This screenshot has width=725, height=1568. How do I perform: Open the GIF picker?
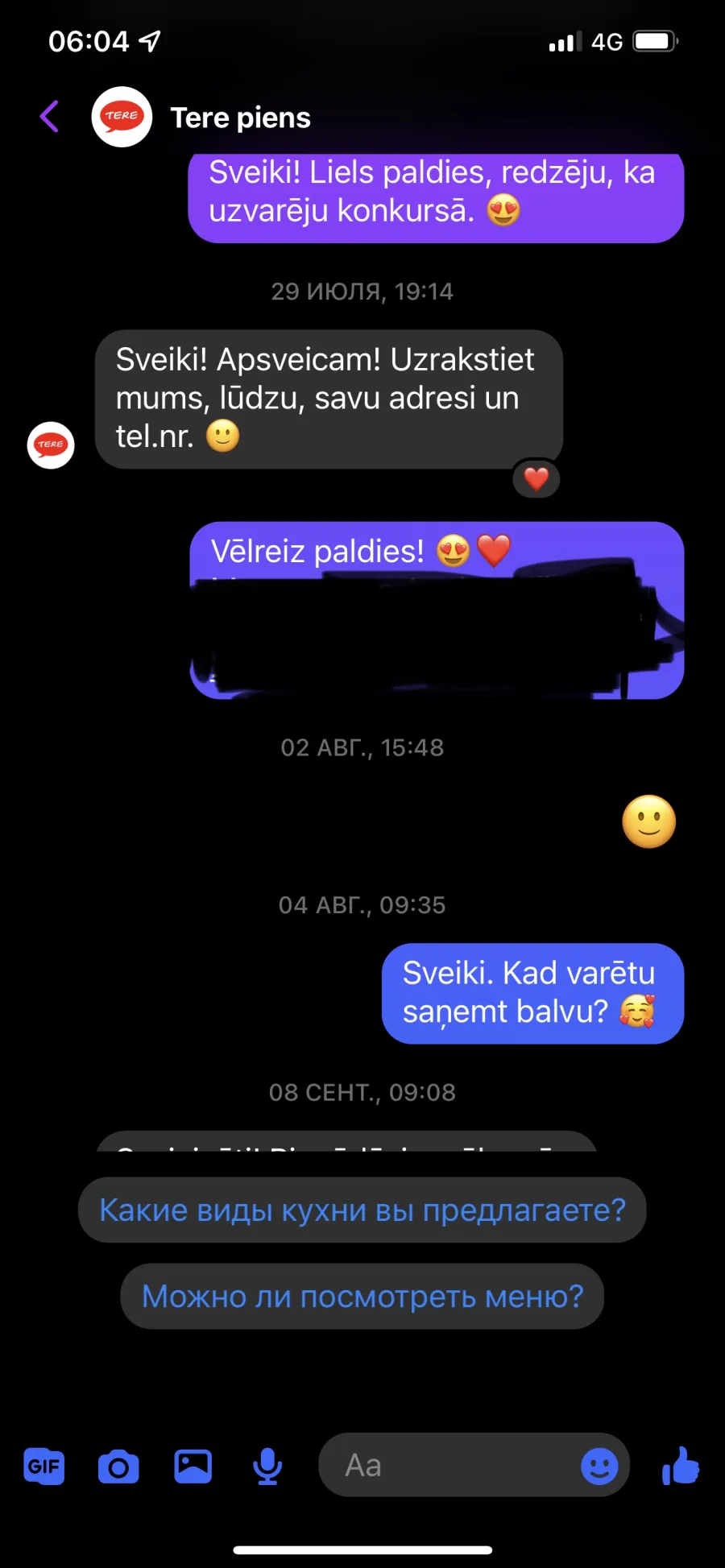point(44,1466)
